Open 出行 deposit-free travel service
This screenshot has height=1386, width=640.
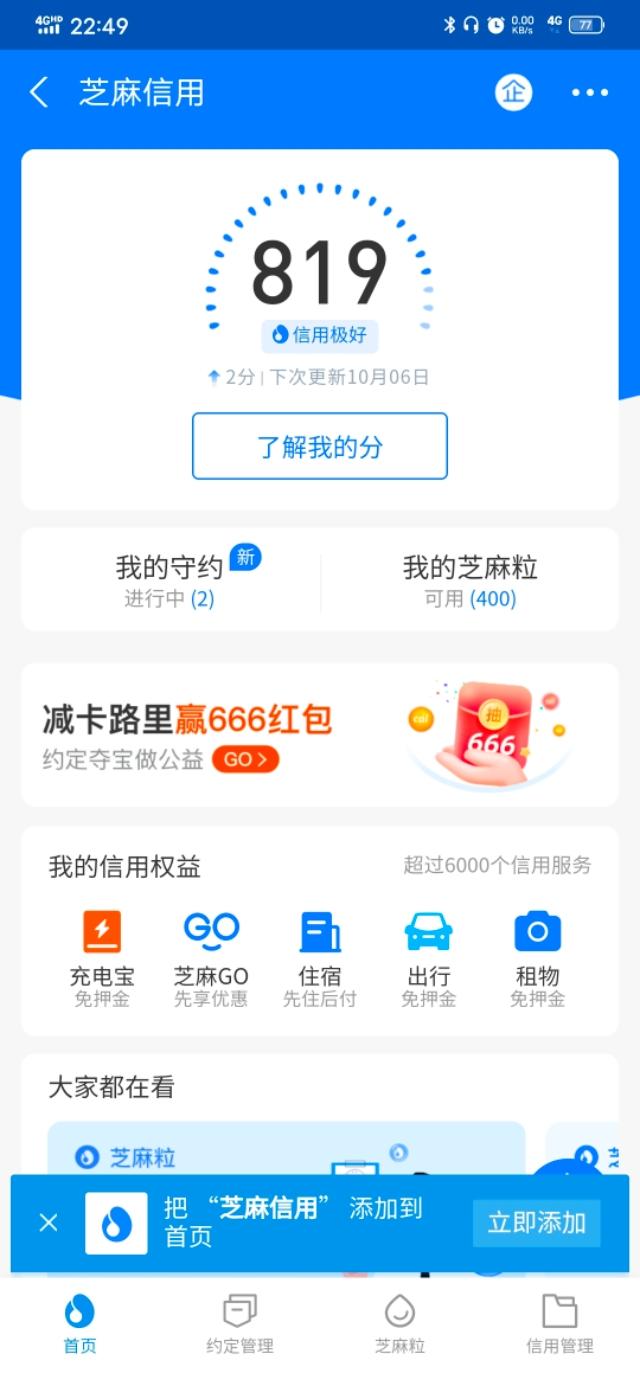(428, 957)
